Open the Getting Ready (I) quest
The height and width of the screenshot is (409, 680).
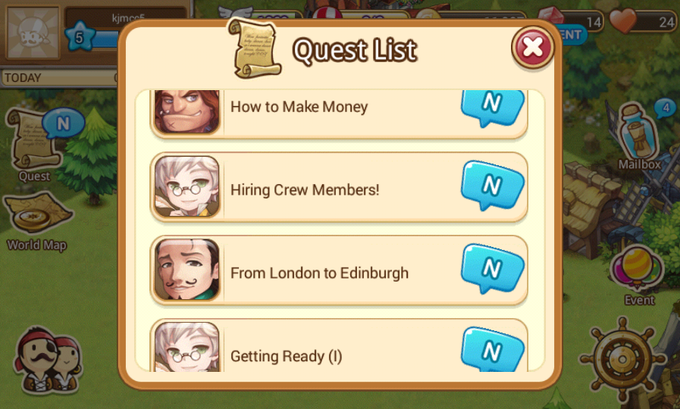339,352
